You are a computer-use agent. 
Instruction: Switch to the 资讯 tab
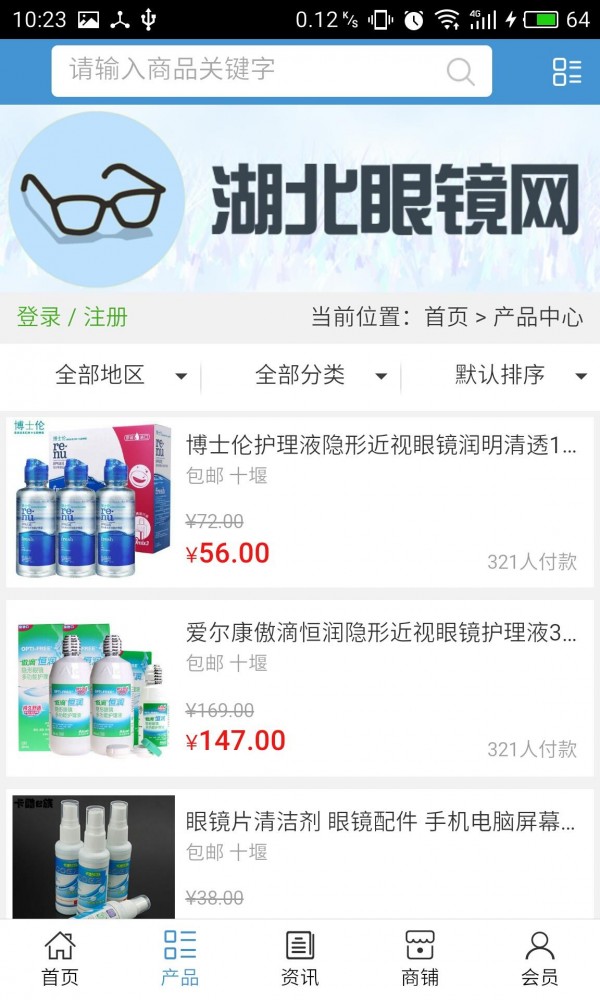(300, 958)
